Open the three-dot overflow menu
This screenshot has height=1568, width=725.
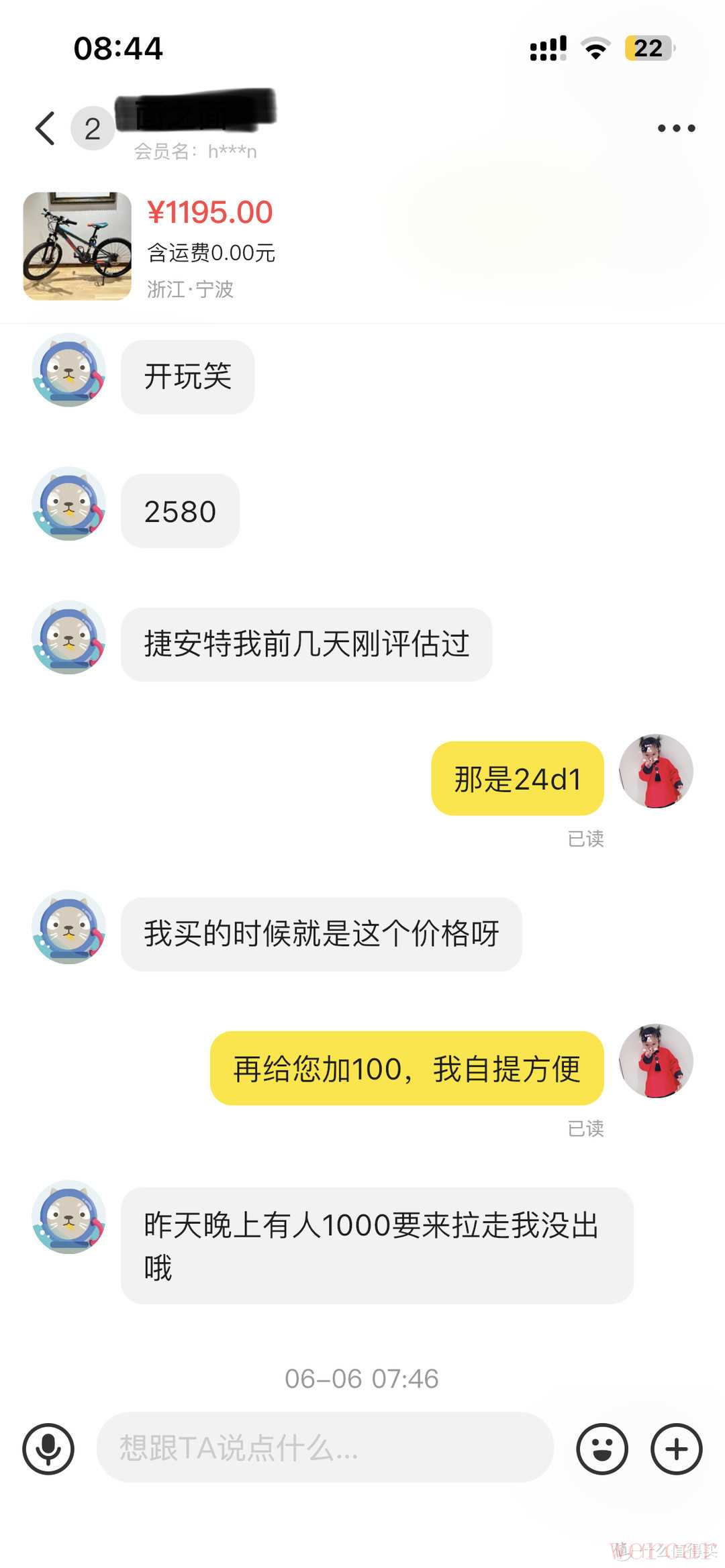point(676,128)
